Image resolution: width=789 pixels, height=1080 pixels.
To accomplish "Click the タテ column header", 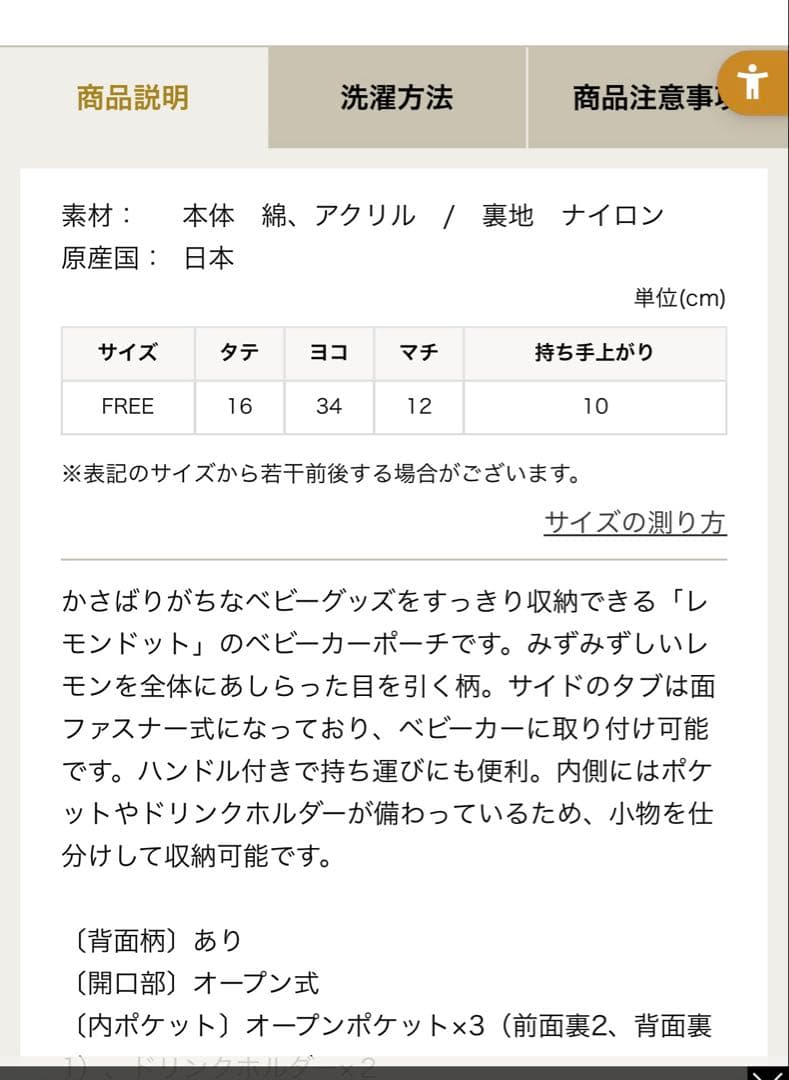I will pos(238,354).
